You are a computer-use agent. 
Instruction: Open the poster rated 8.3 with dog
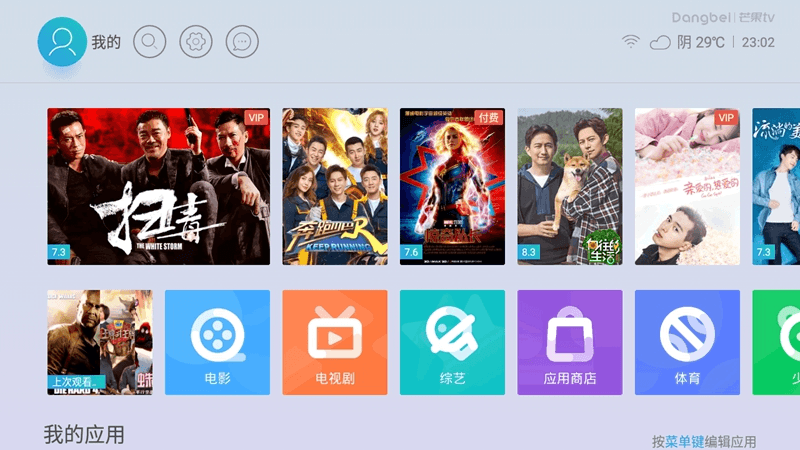(x=570, y=186)
